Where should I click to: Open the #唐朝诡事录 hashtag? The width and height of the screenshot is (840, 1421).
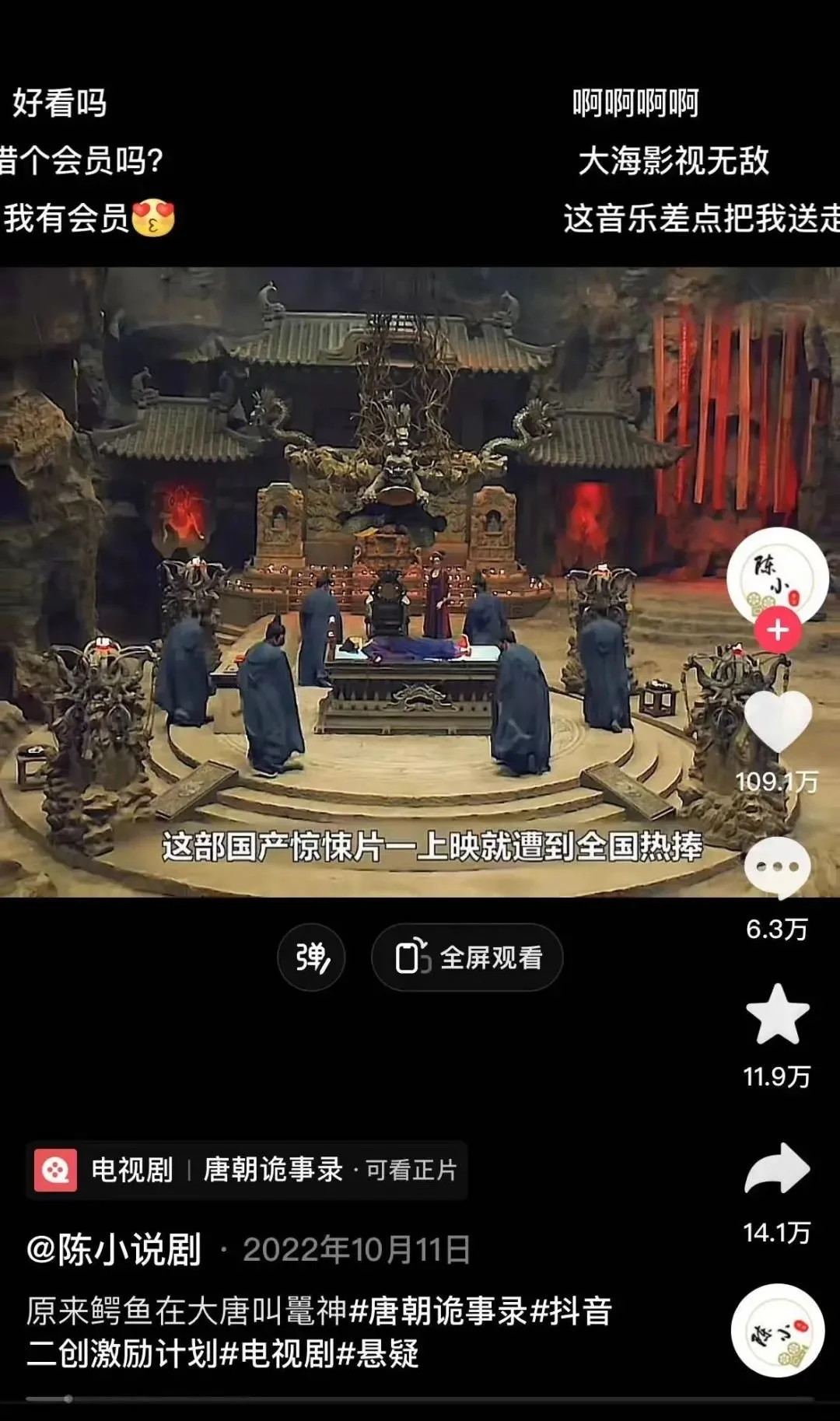pyautogui.click(x=439, y=1311)
